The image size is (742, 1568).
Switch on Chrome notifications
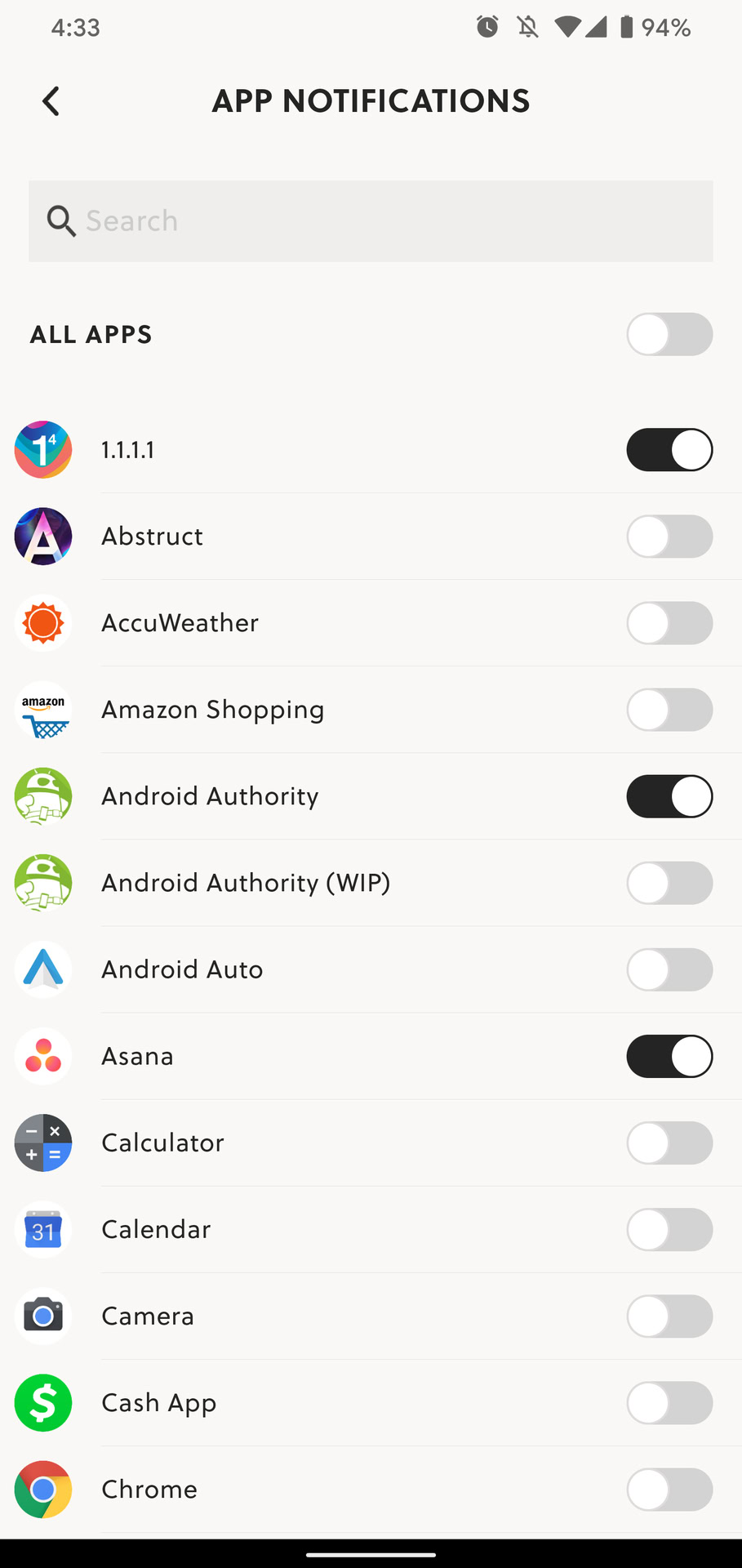click(669, 1489)
